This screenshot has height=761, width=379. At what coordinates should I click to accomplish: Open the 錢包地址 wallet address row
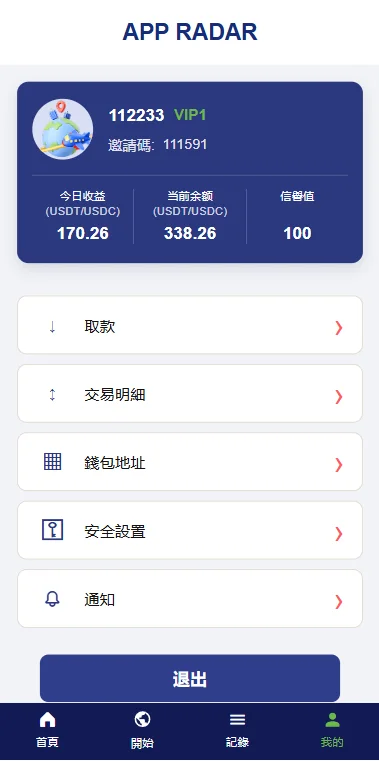coord(190,462)
